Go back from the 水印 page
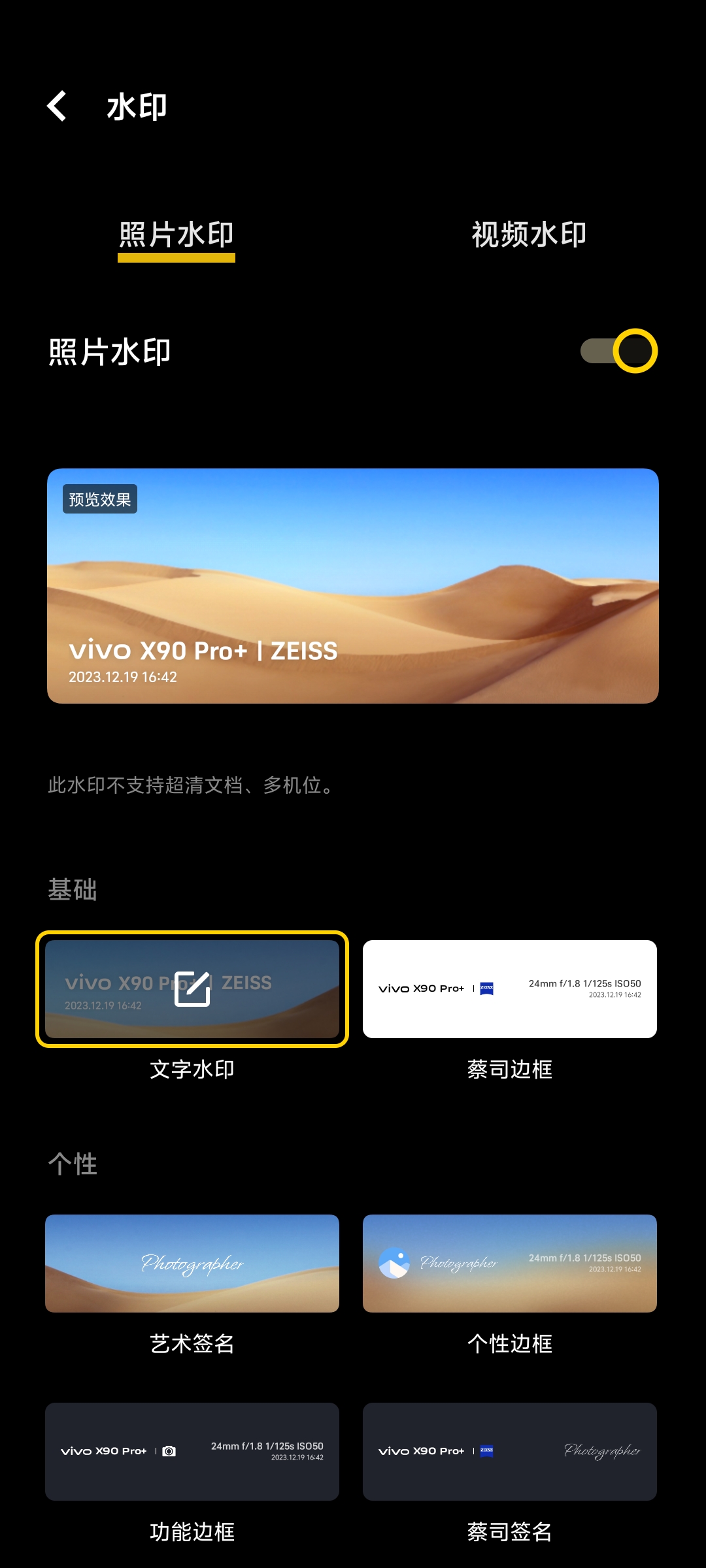The height and width of the screenshot is (1568, 706). 58,106
